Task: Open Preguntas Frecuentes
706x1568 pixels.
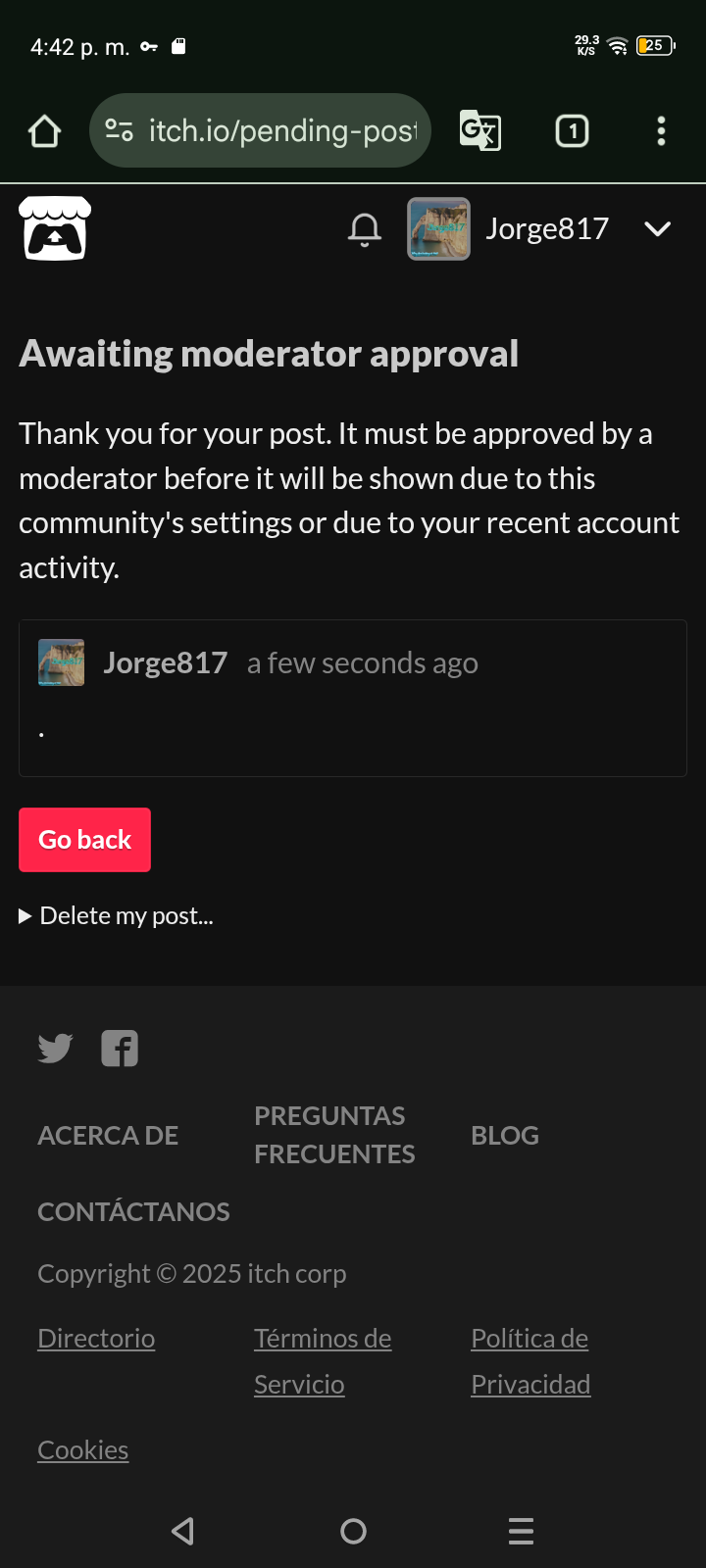Action: 334,1135
